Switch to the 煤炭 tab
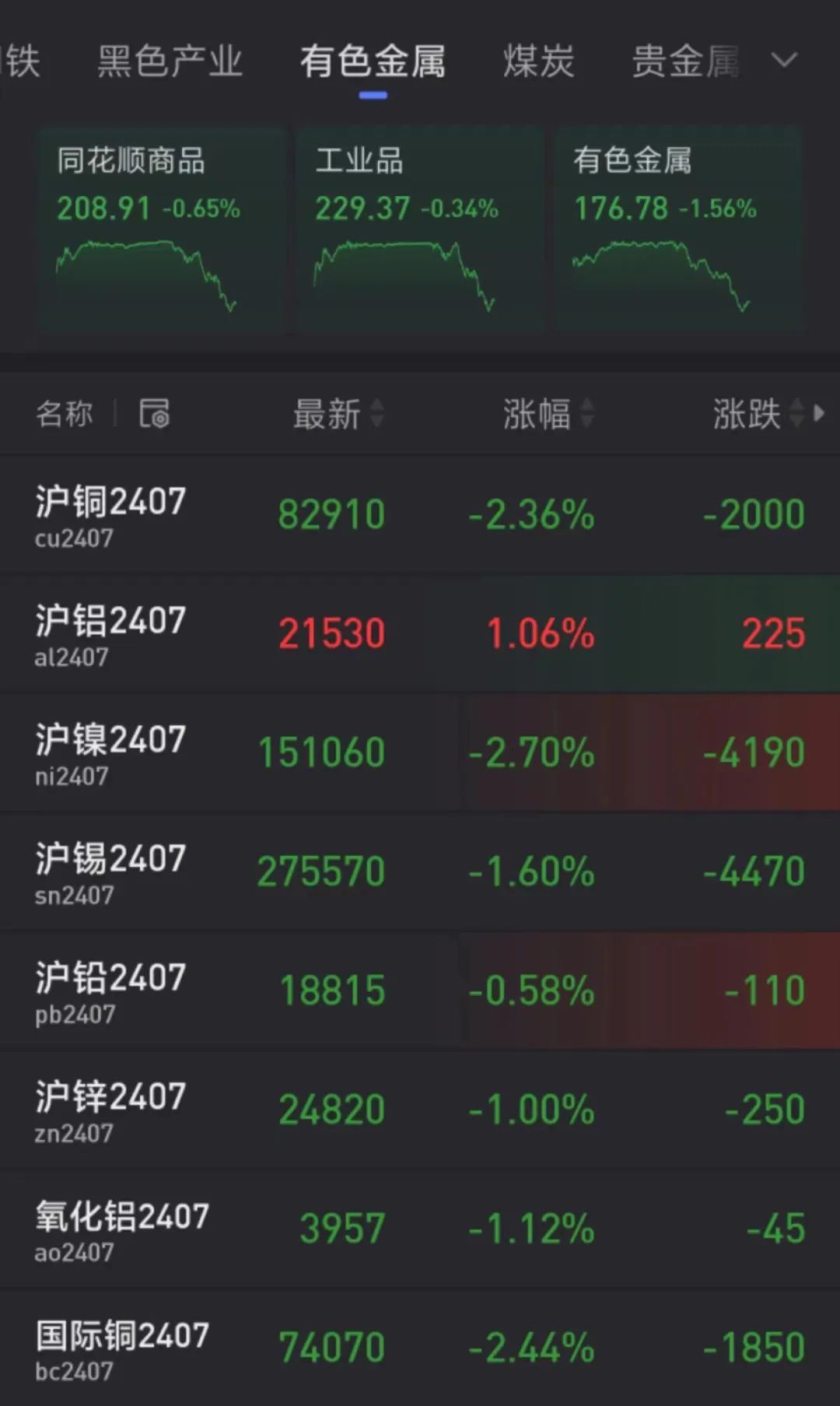Viewport: 840px width, 1406px height. pyautogui.click(x=538, y=61)
